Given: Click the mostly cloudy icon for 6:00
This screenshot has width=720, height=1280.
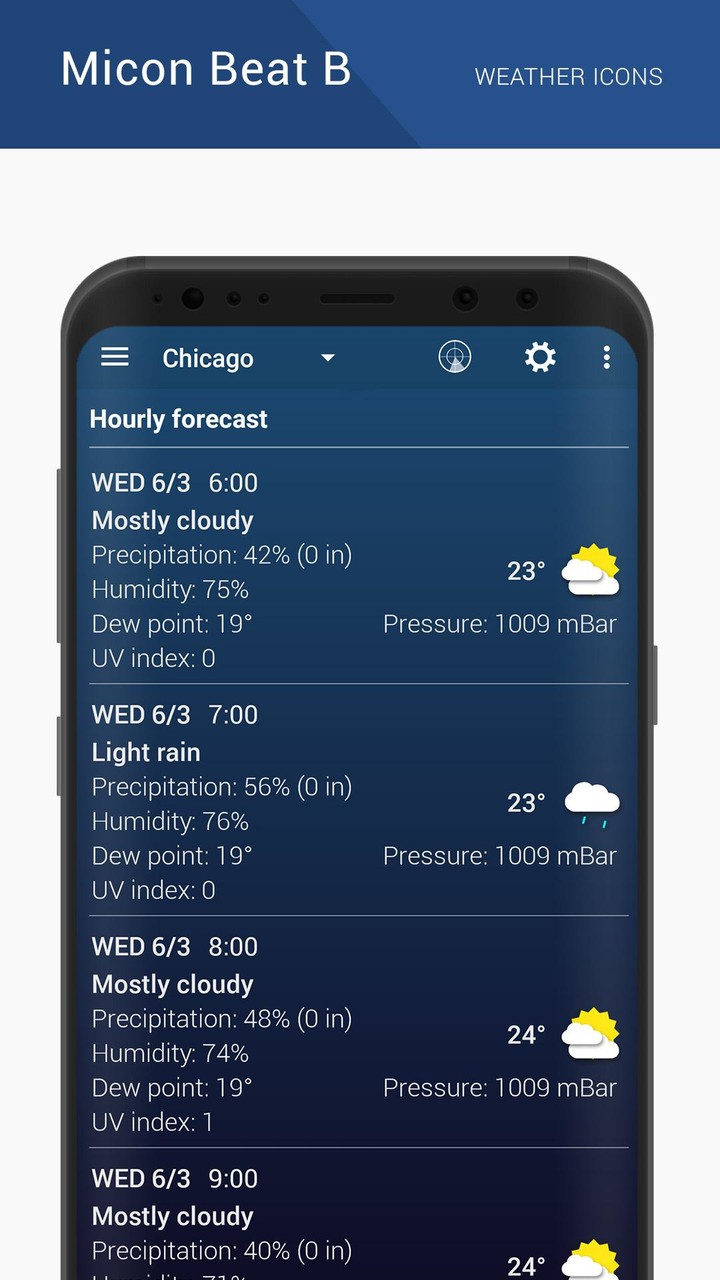Looking at the screenshot, I should coord(589,568).
